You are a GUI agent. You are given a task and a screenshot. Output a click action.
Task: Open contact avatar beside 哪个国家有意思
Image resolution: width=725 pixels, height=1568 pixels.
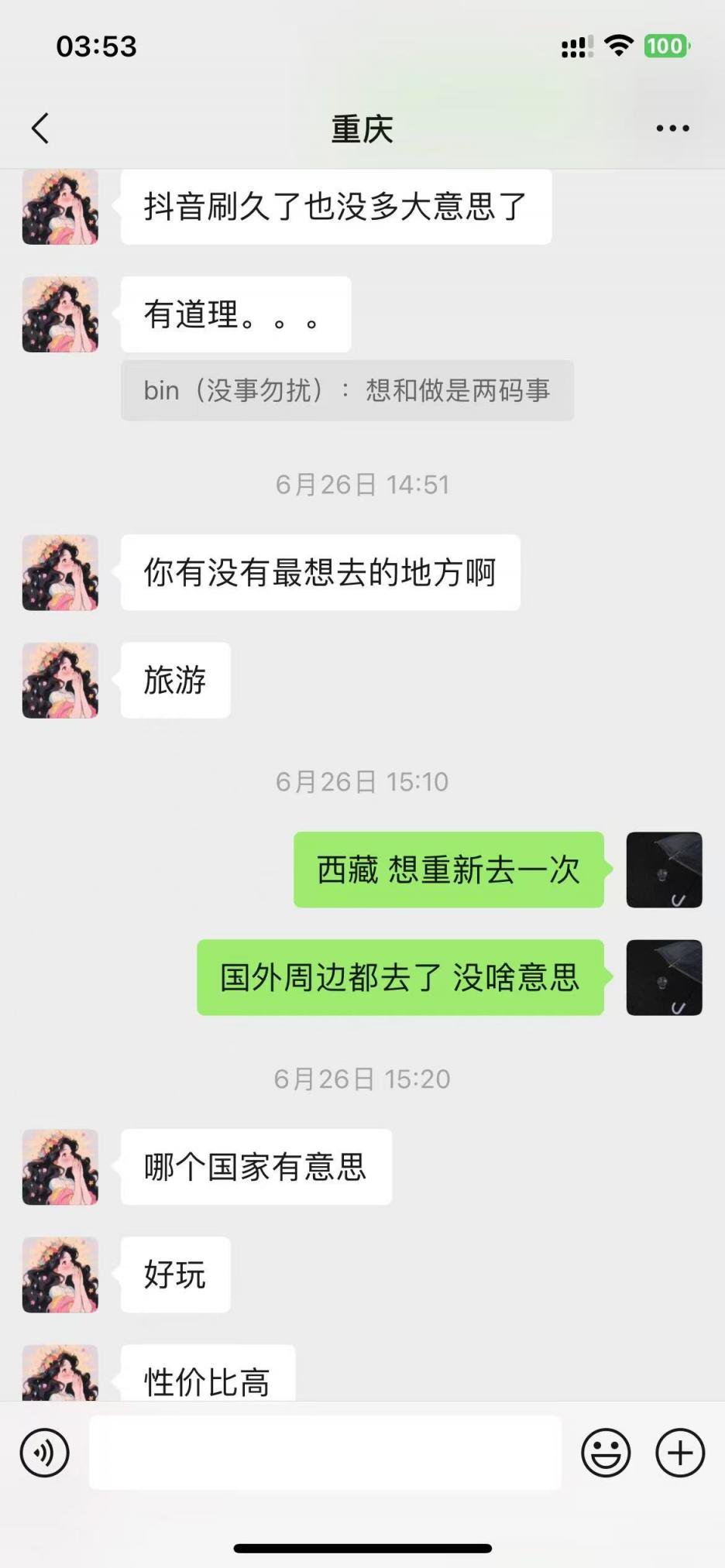(x=60, y=1167)
